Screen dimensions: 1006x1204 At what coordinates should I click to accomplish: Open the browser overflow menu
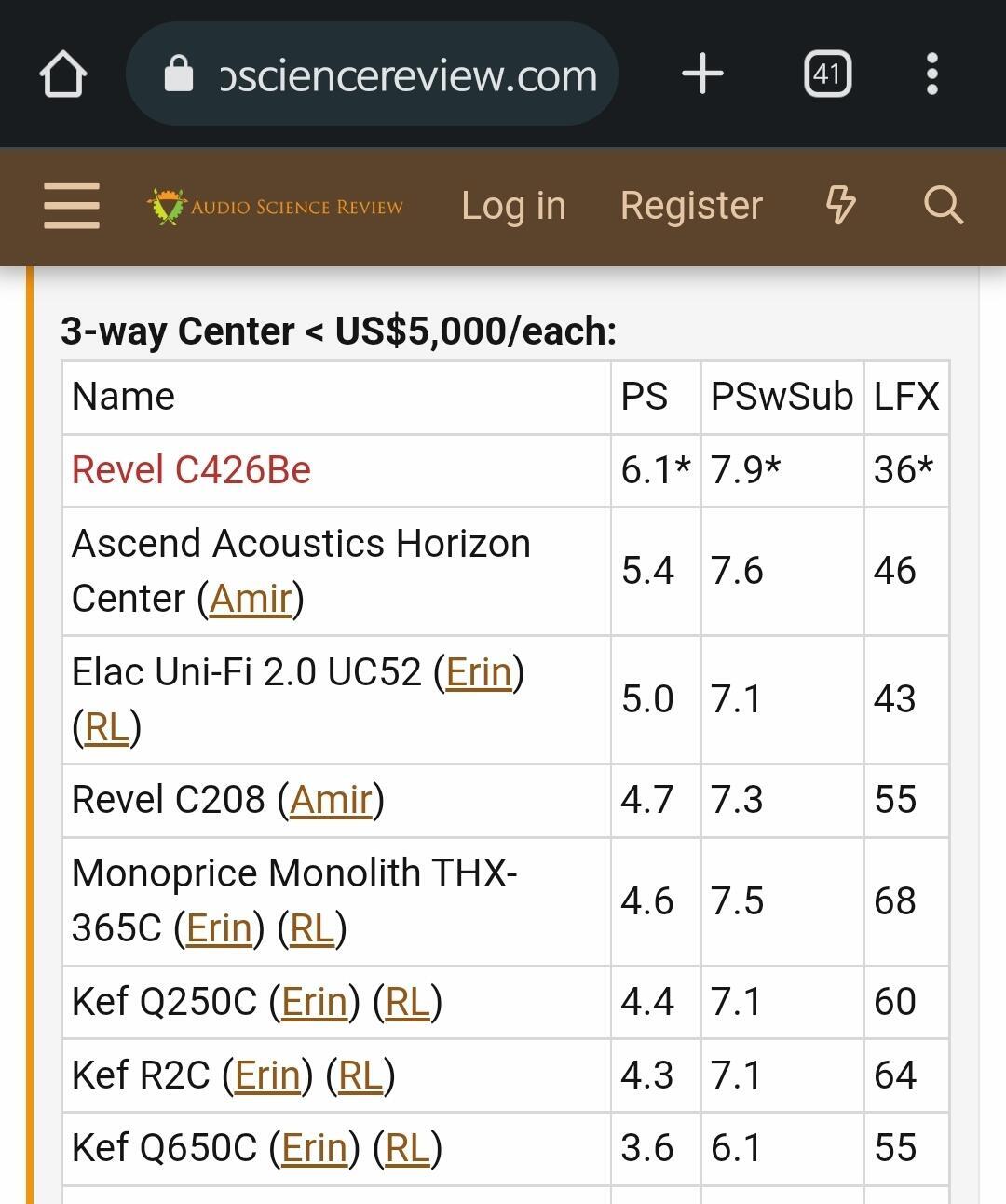pyautogui.click(x=931, y=74)
